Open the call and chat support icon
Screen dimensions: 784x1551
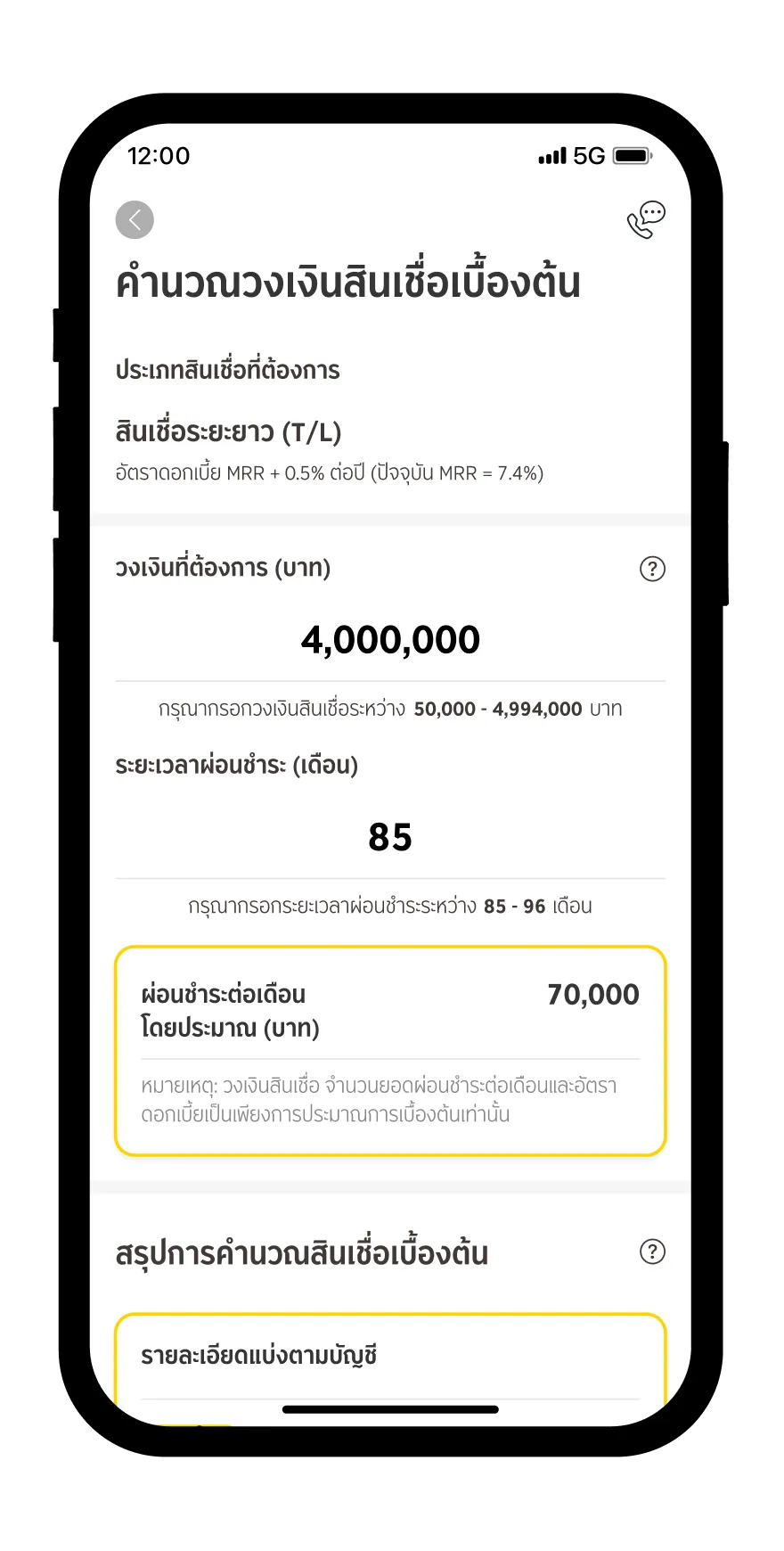pos(646,220)
